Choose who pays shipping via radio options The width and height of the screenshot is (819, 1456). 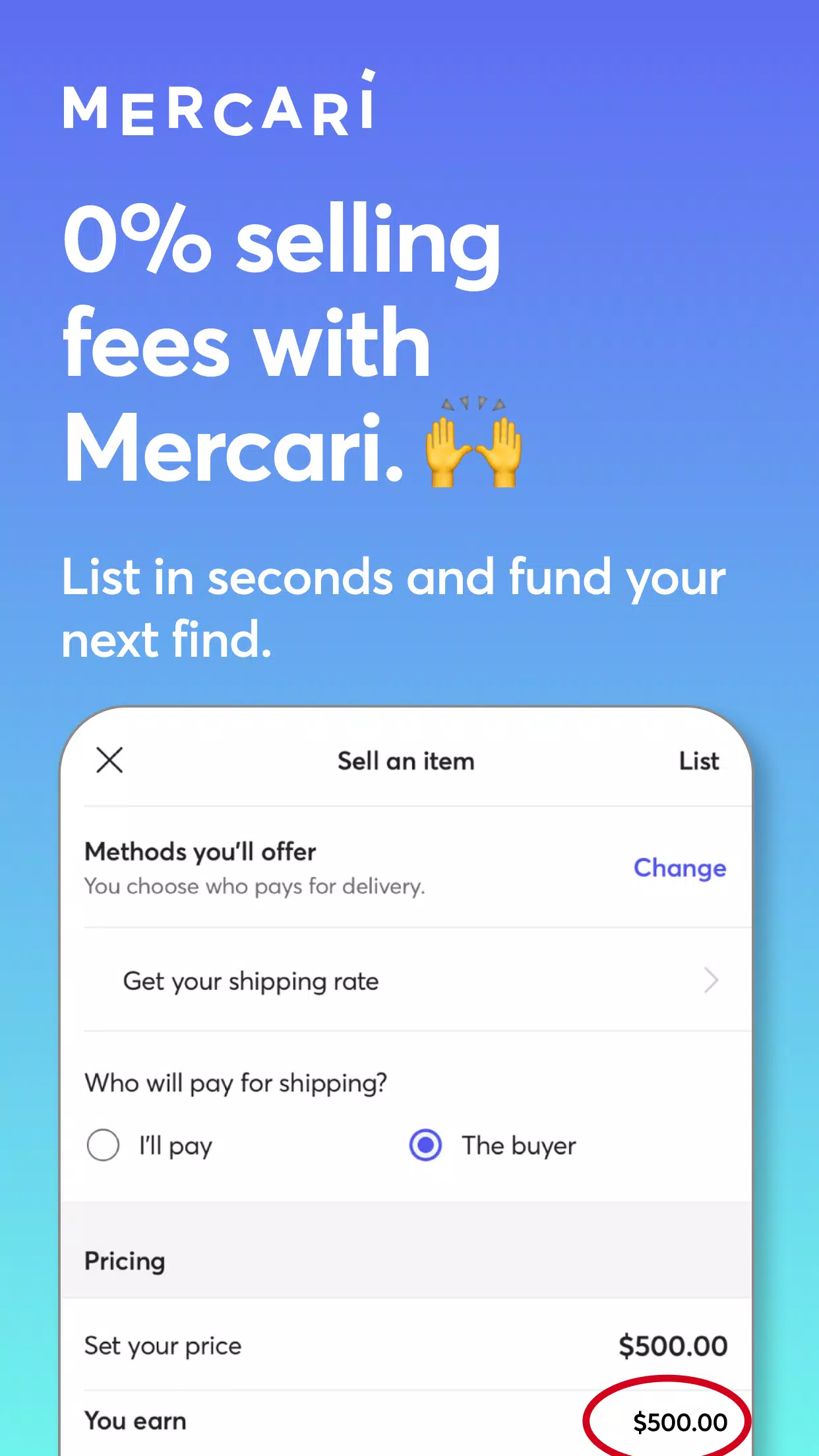coord(264,1145)
